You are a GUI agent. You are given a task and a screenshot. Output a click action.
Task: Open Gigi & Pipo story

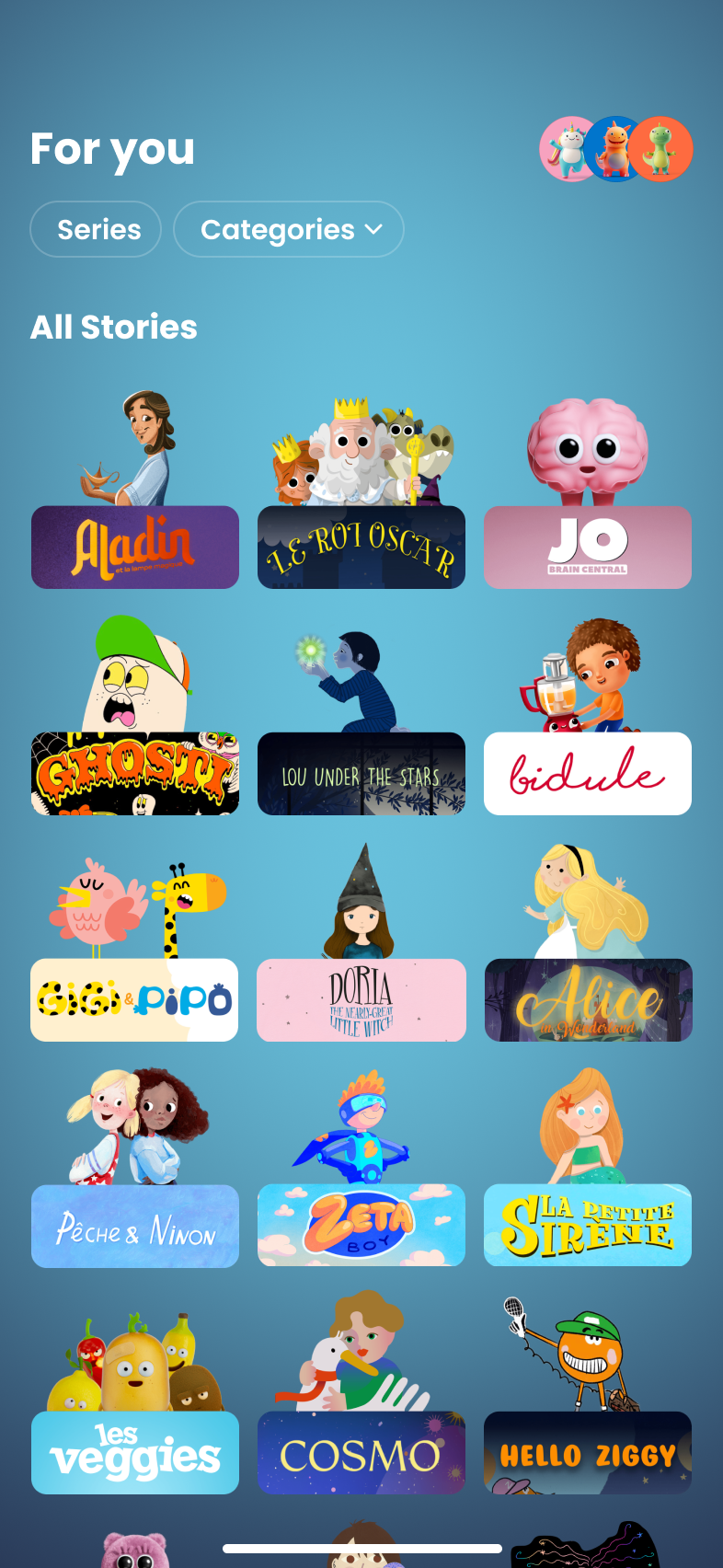134,999
